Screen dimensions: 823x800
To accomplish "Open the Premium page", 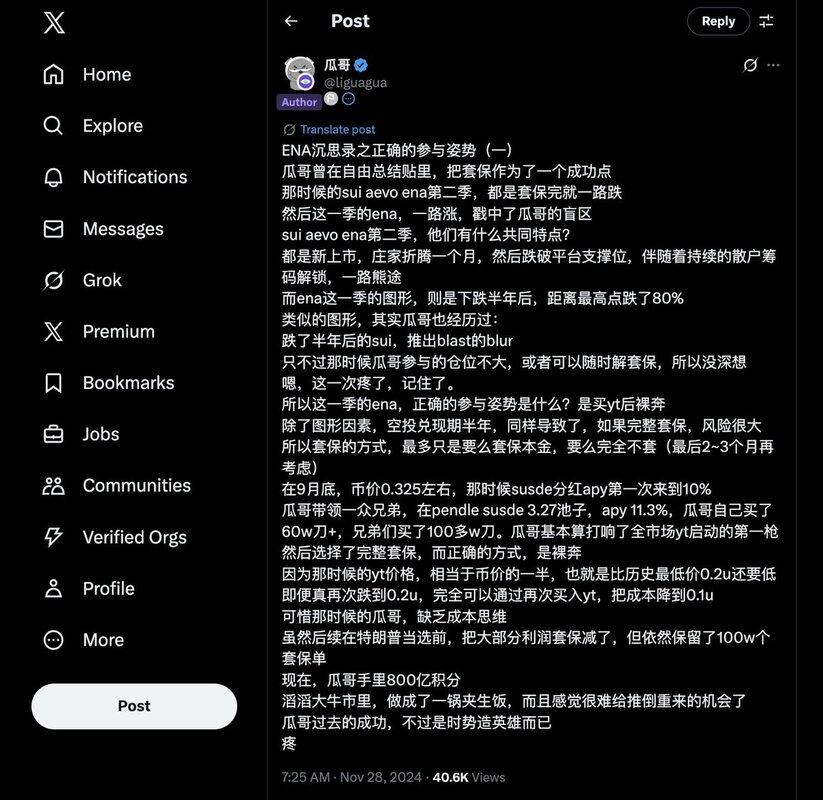I will (118, 331).
